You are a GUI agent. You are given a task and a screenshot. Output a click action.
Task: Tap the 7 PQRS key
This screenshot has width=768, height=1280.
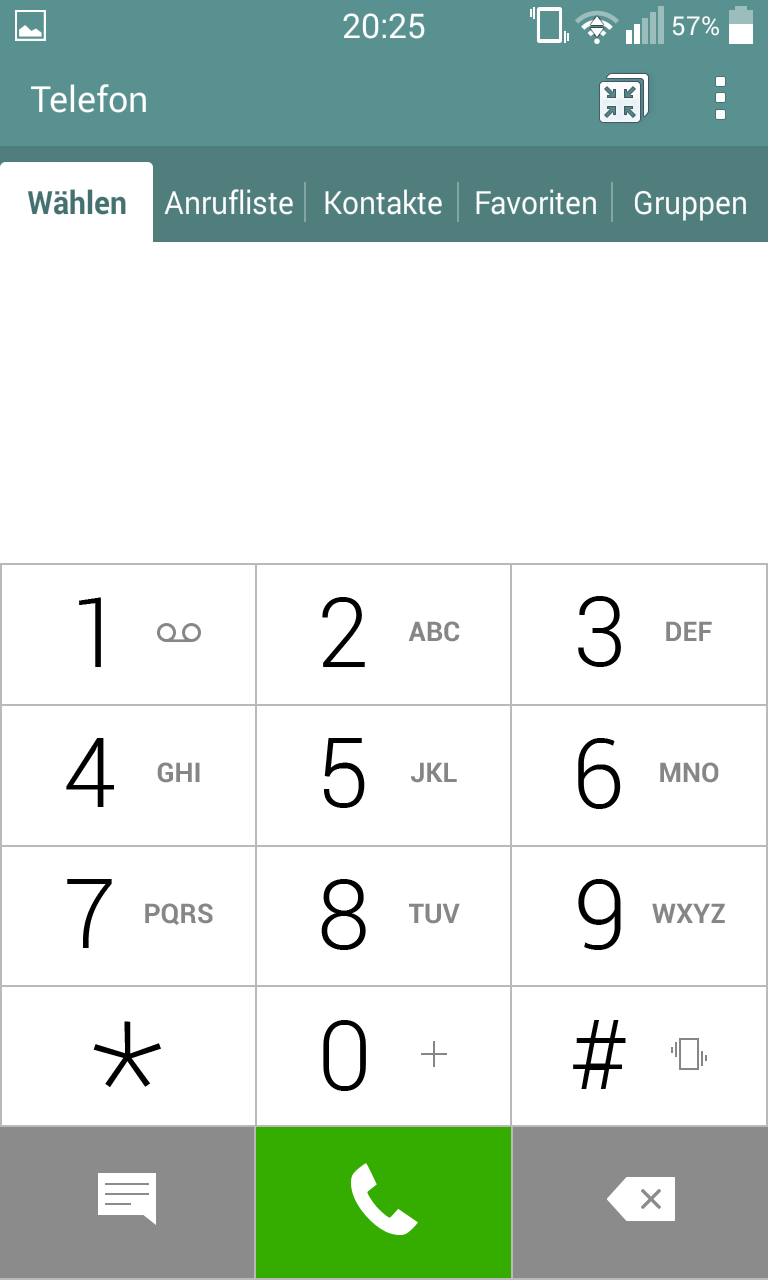pos(128,916)
